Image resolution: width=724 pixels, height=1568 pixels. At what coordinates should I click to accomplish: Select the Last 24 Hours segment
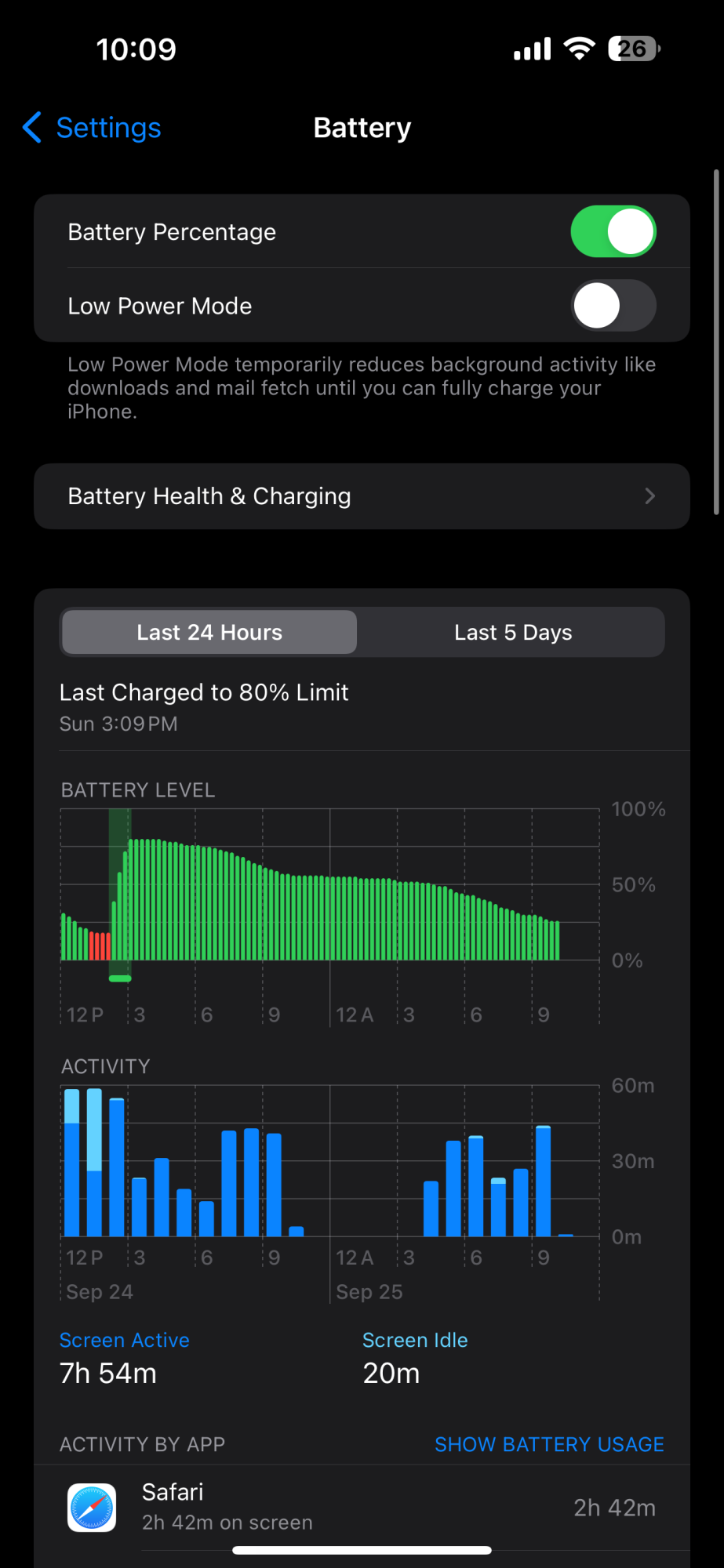(209, 633)
